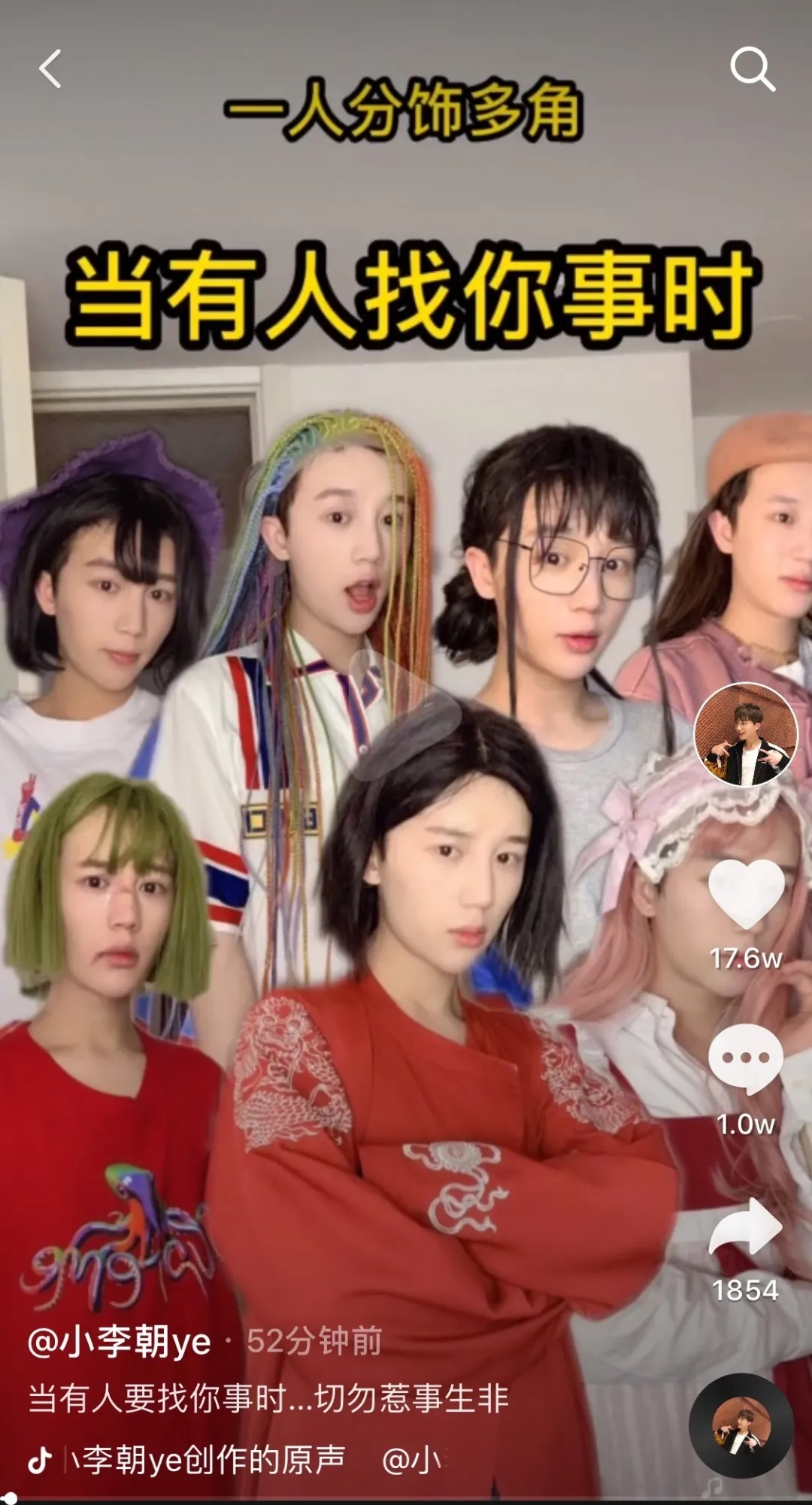812x1505 pixels.
Task: Share the video using the arrow icon
Action: click(x=745, y=1226)
